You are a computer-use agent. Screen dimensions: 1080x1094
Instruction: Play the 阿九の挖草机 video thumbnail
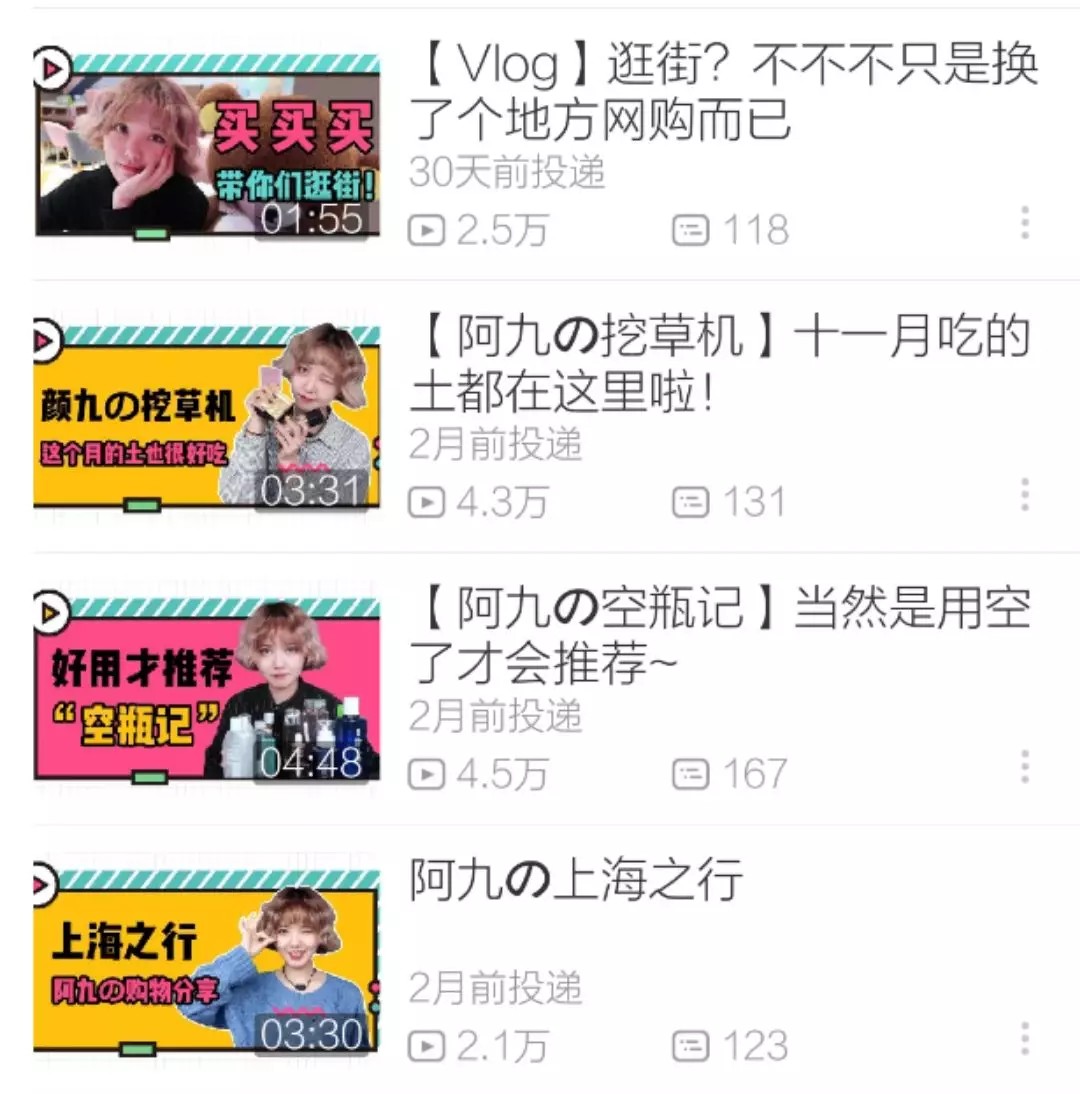click(207, 417)
